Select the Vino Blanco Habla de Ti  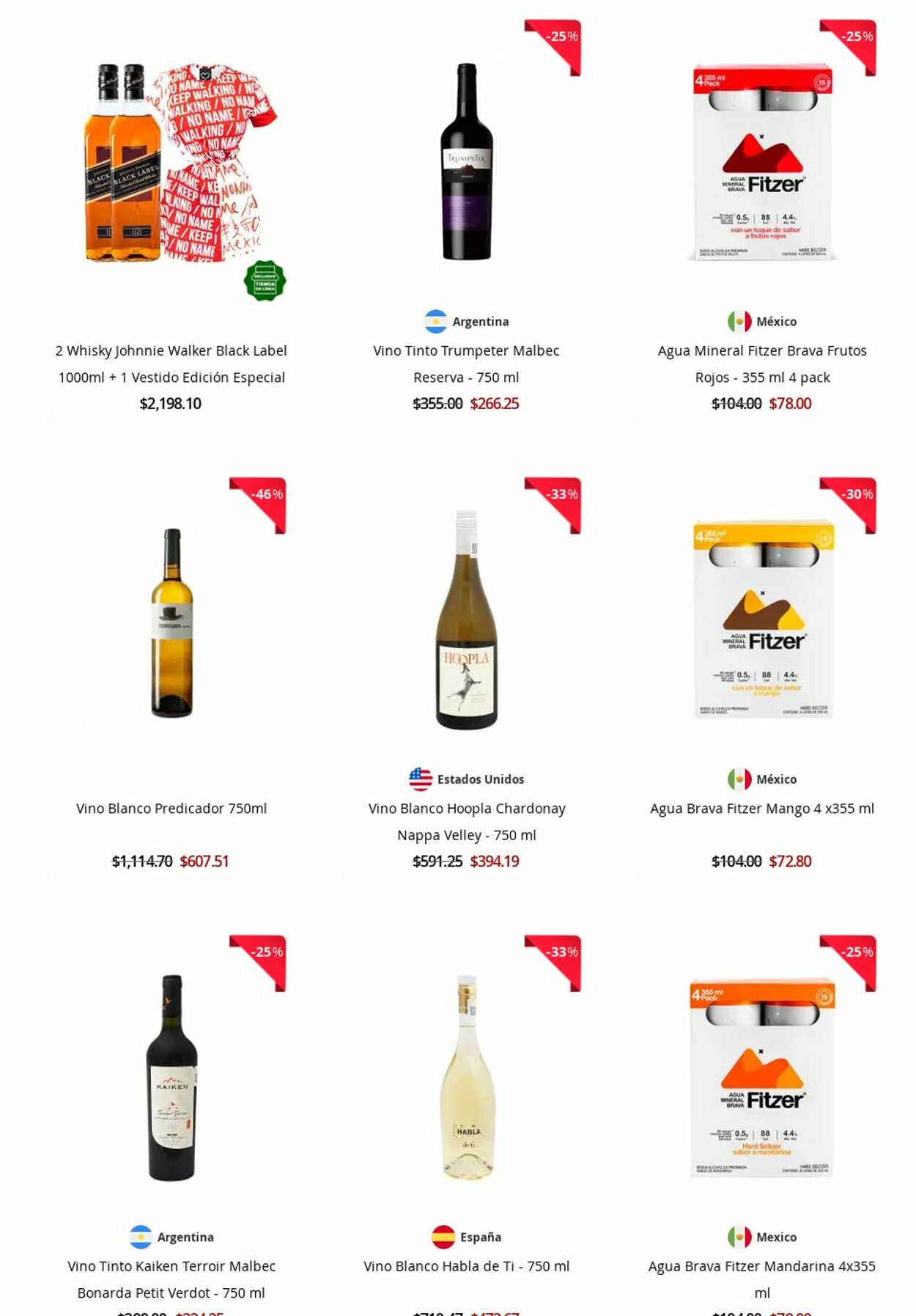coord(466,1266)
